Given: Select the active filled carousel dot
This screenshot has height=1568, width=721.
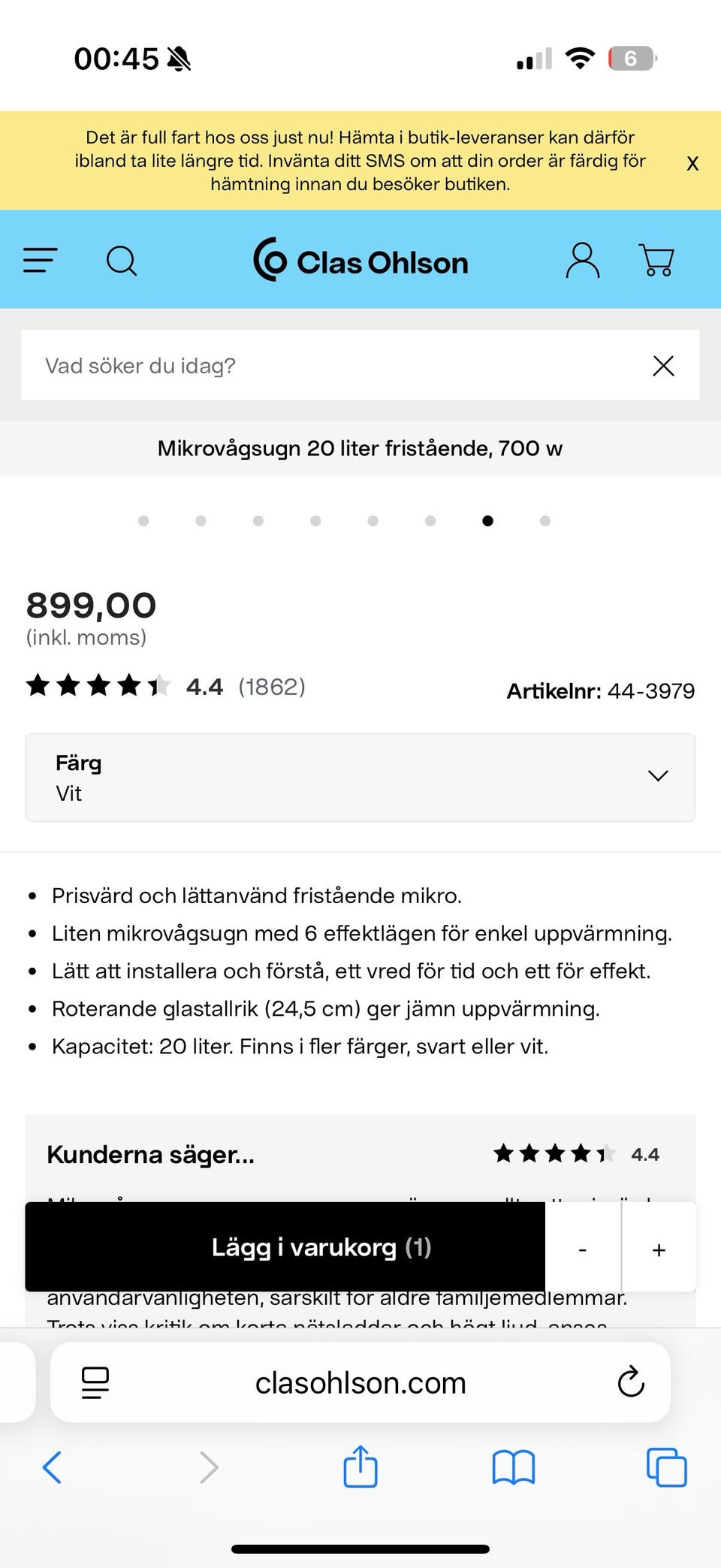Looking at the screenshot, I should [487, 520].
